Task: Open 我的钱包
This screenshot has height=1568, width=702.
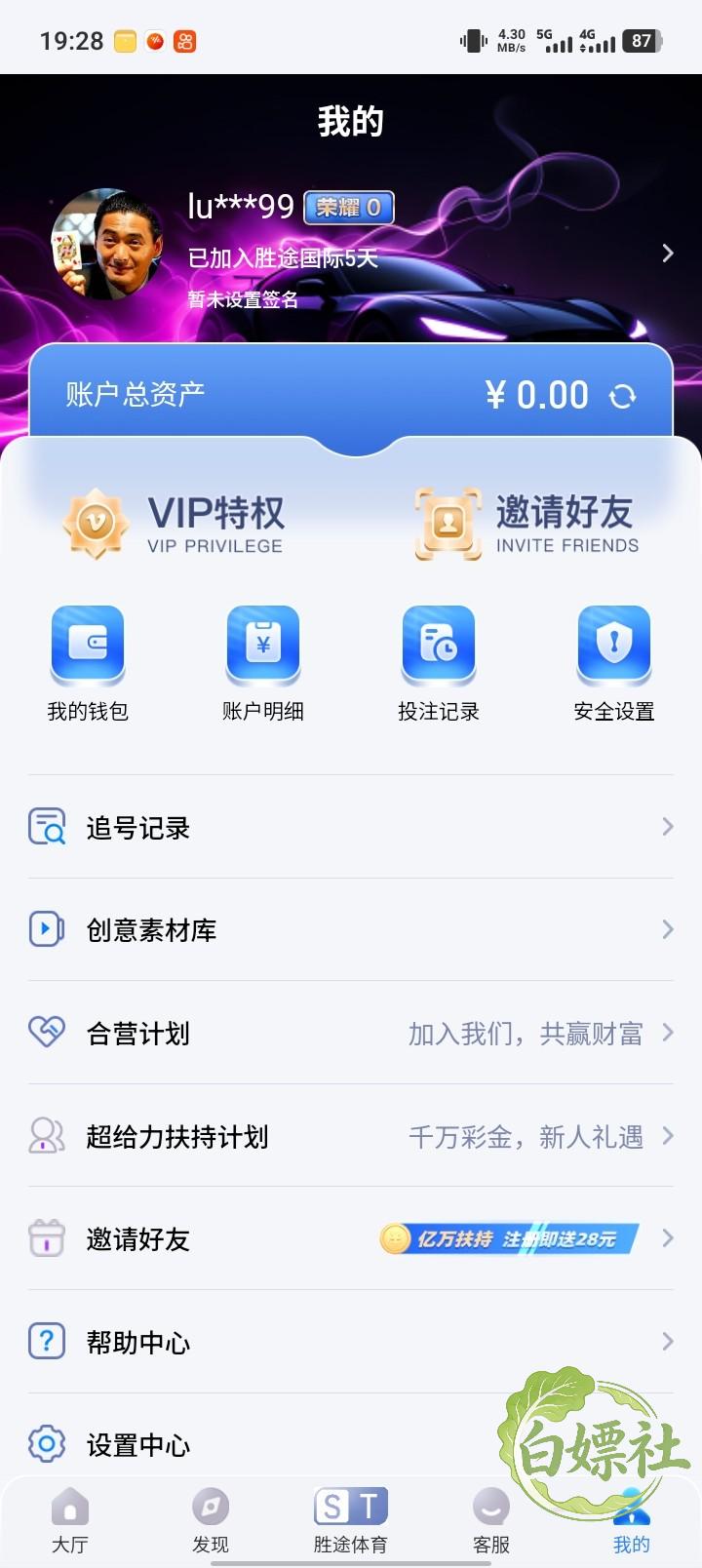Action: pyautogui.click(x=88, y=664)
